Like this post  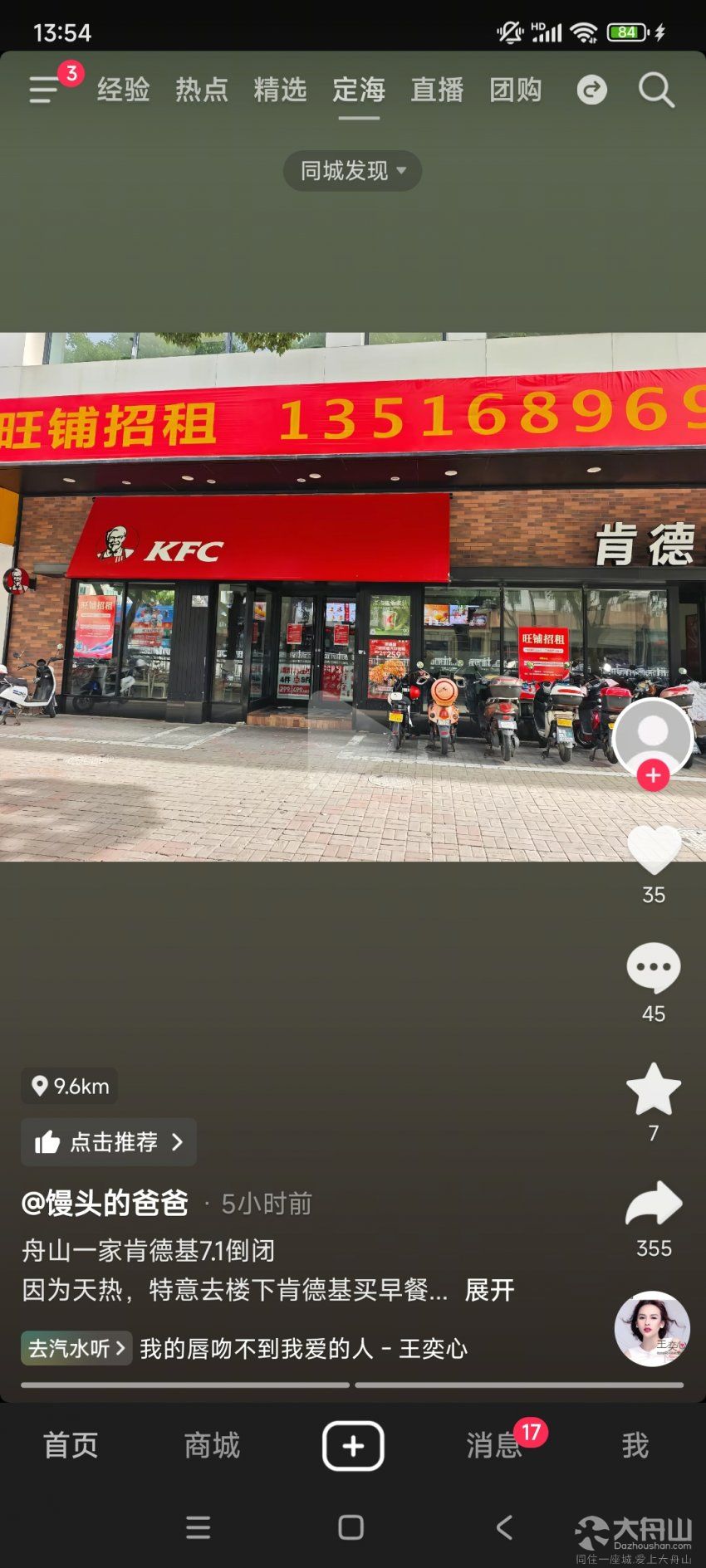coord(653,850)
